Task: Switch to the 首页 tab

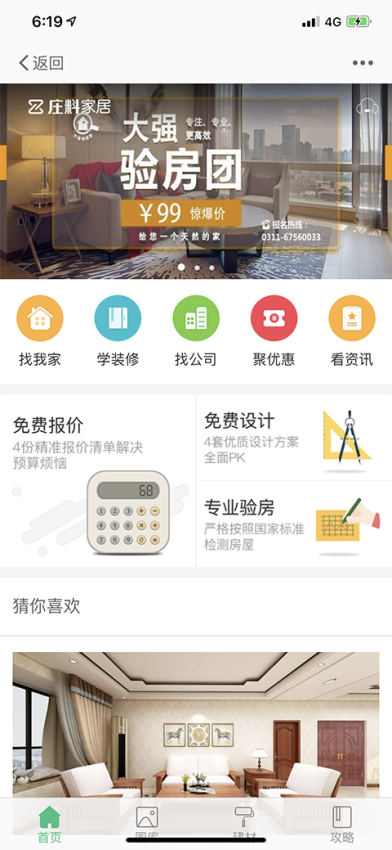Action: [x=49, y=824]
